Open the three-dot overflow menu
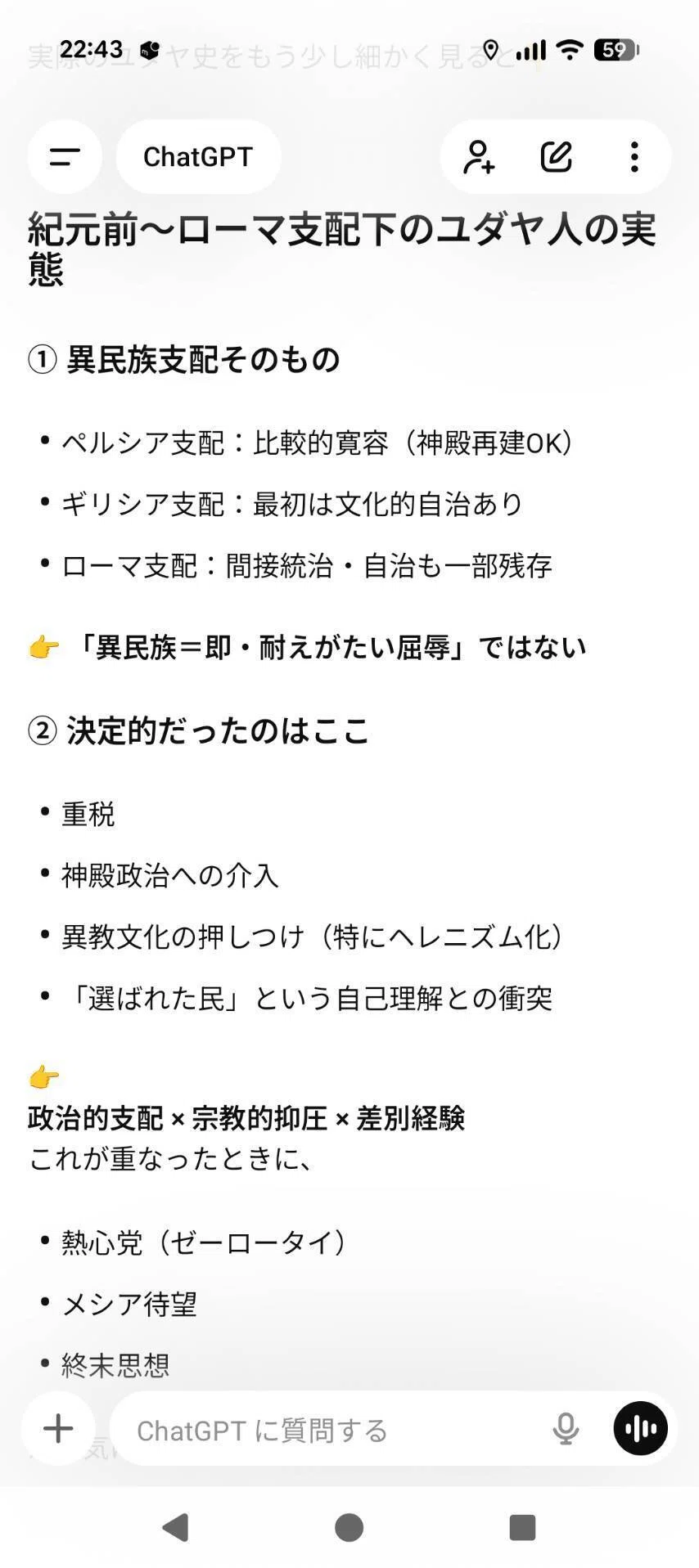 pos(634,156)
